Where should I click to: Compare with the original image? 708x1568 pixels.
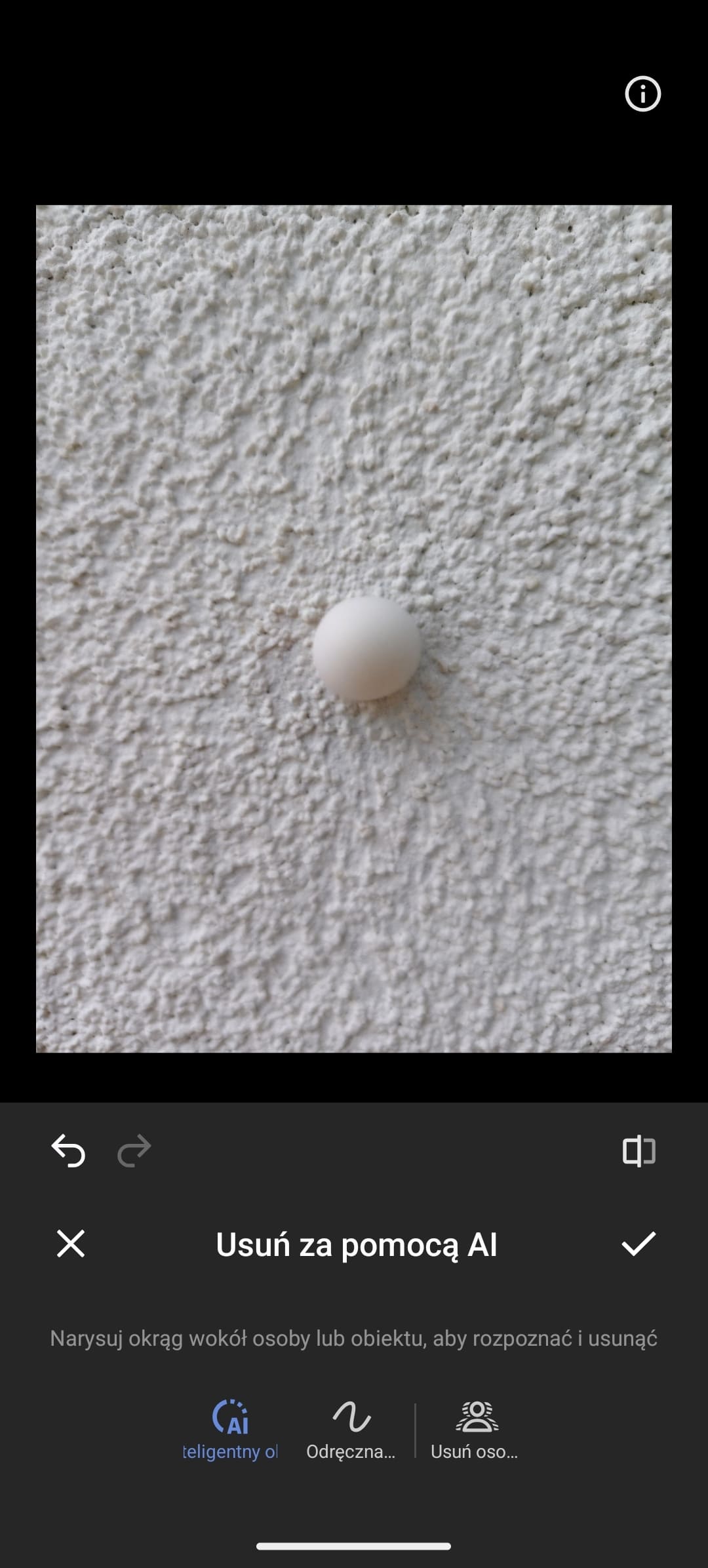[639, 1150]
